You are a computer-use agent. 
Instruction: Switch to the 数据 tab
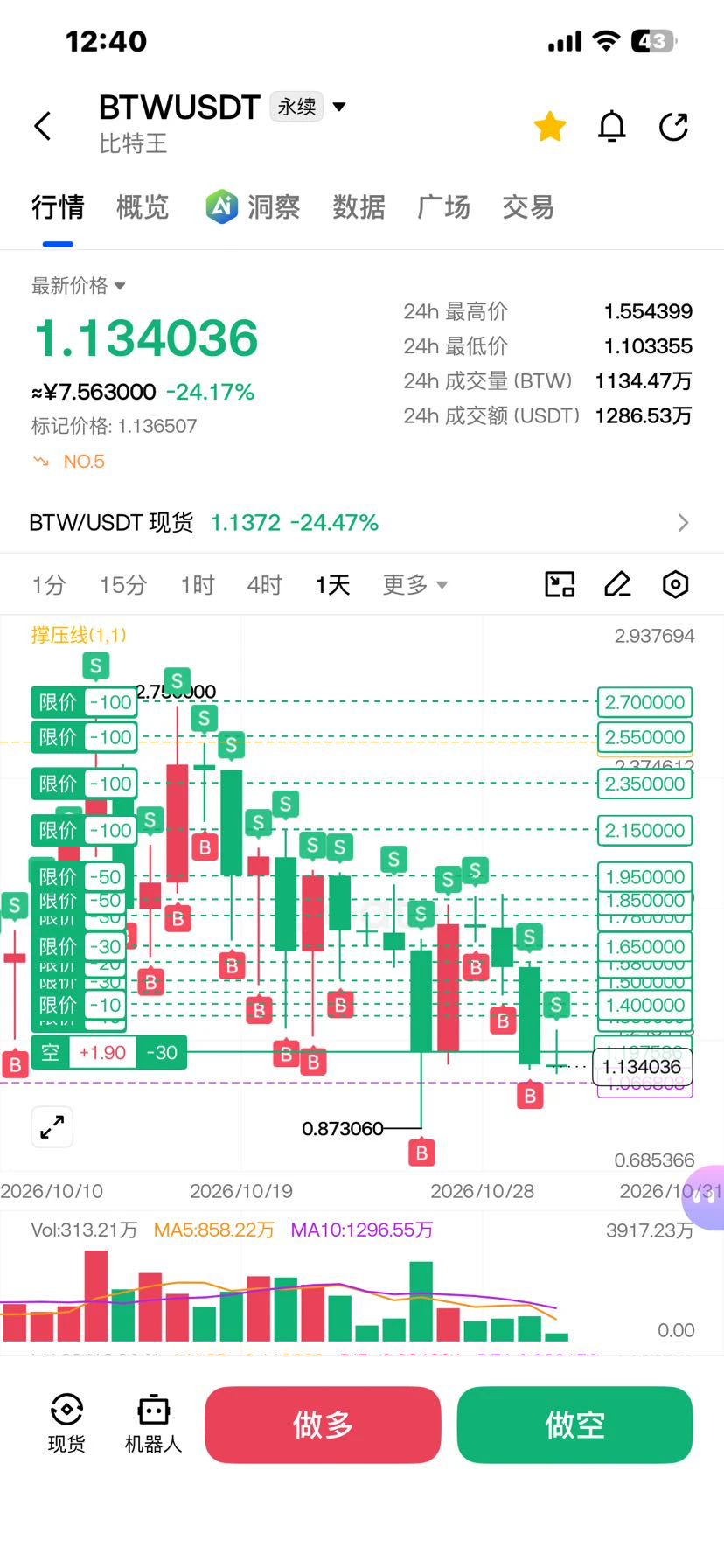coord(359,207)
